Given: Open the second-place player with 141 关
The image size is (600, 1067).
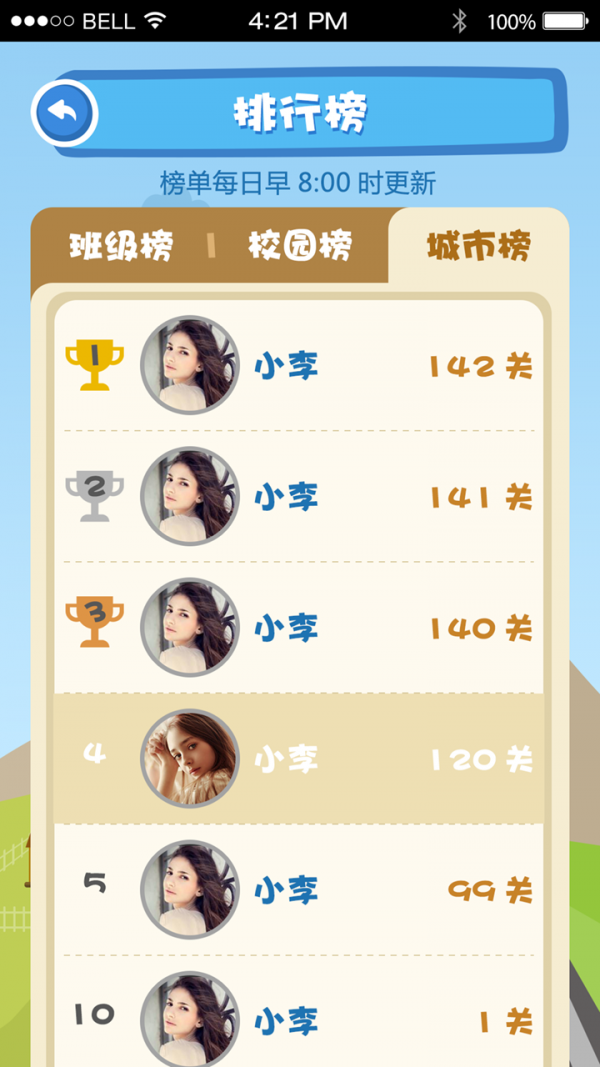Looking at the screenshot, I should 298,496.
